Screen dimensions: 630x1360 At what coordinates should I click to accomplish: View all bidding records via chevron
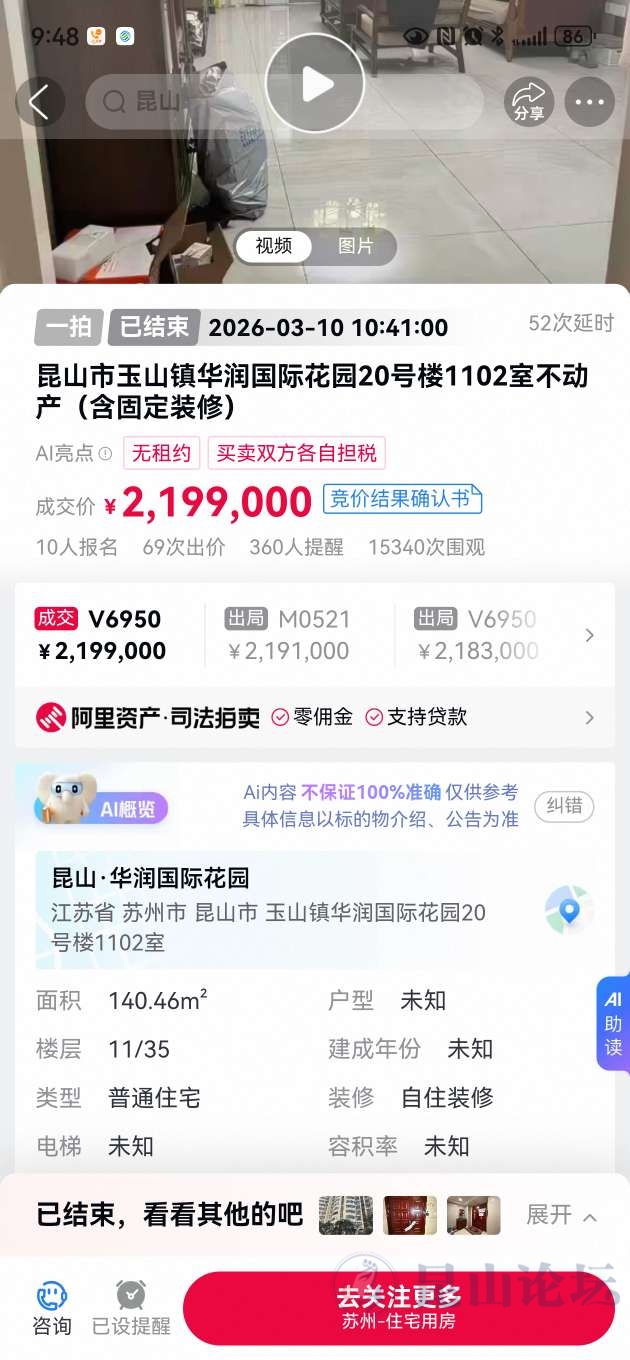(x=589, y=635)
